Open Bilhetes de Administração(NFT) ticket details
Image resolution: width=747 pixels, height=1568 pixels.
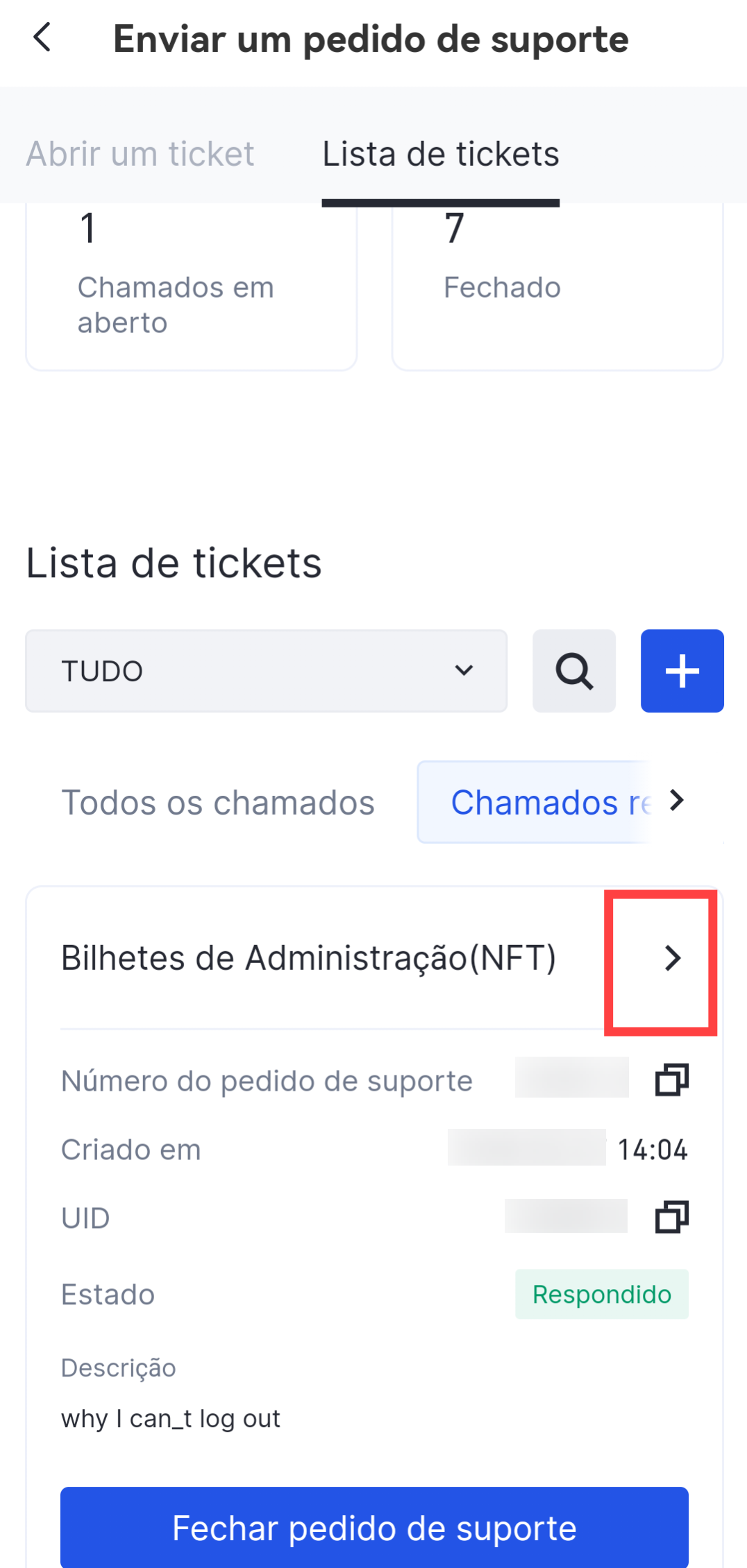click(x=672, y=958)
